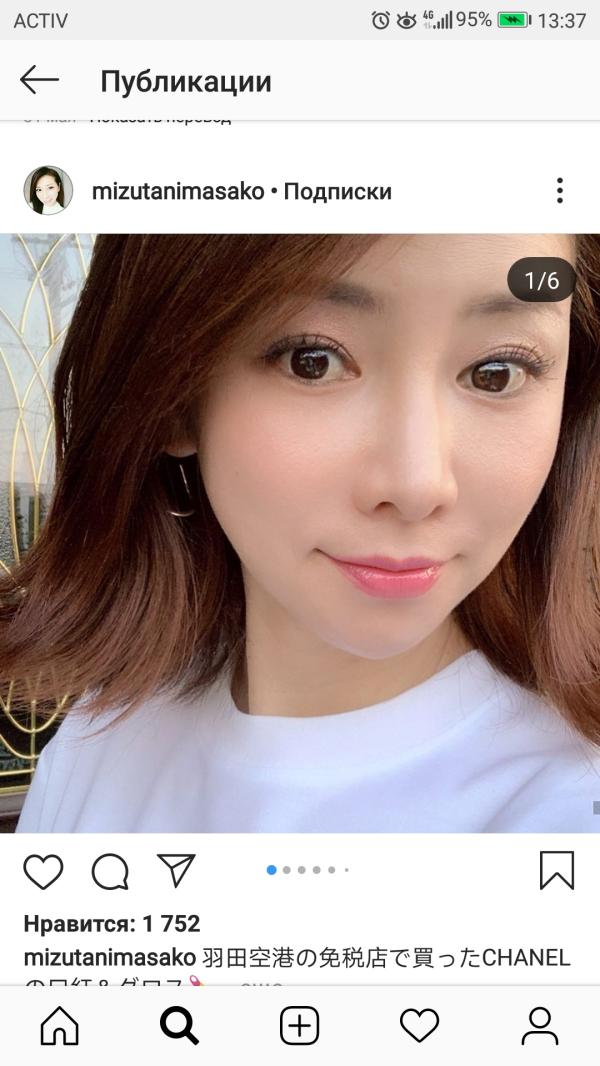View the list of 1 752 likes
Screen dimensions: 600x1066
tap(112, 923)
